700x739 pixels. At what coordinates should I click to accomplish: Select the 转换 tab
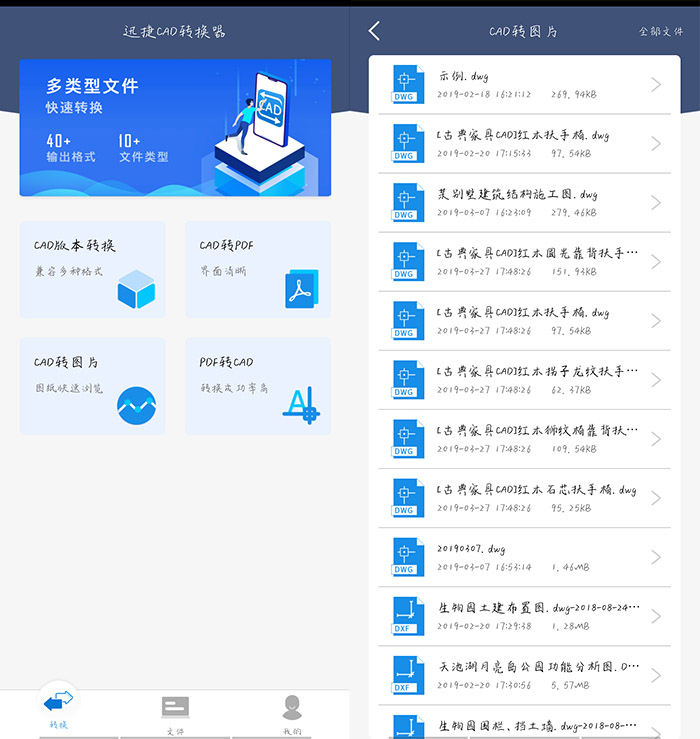[x=58, y=708]
